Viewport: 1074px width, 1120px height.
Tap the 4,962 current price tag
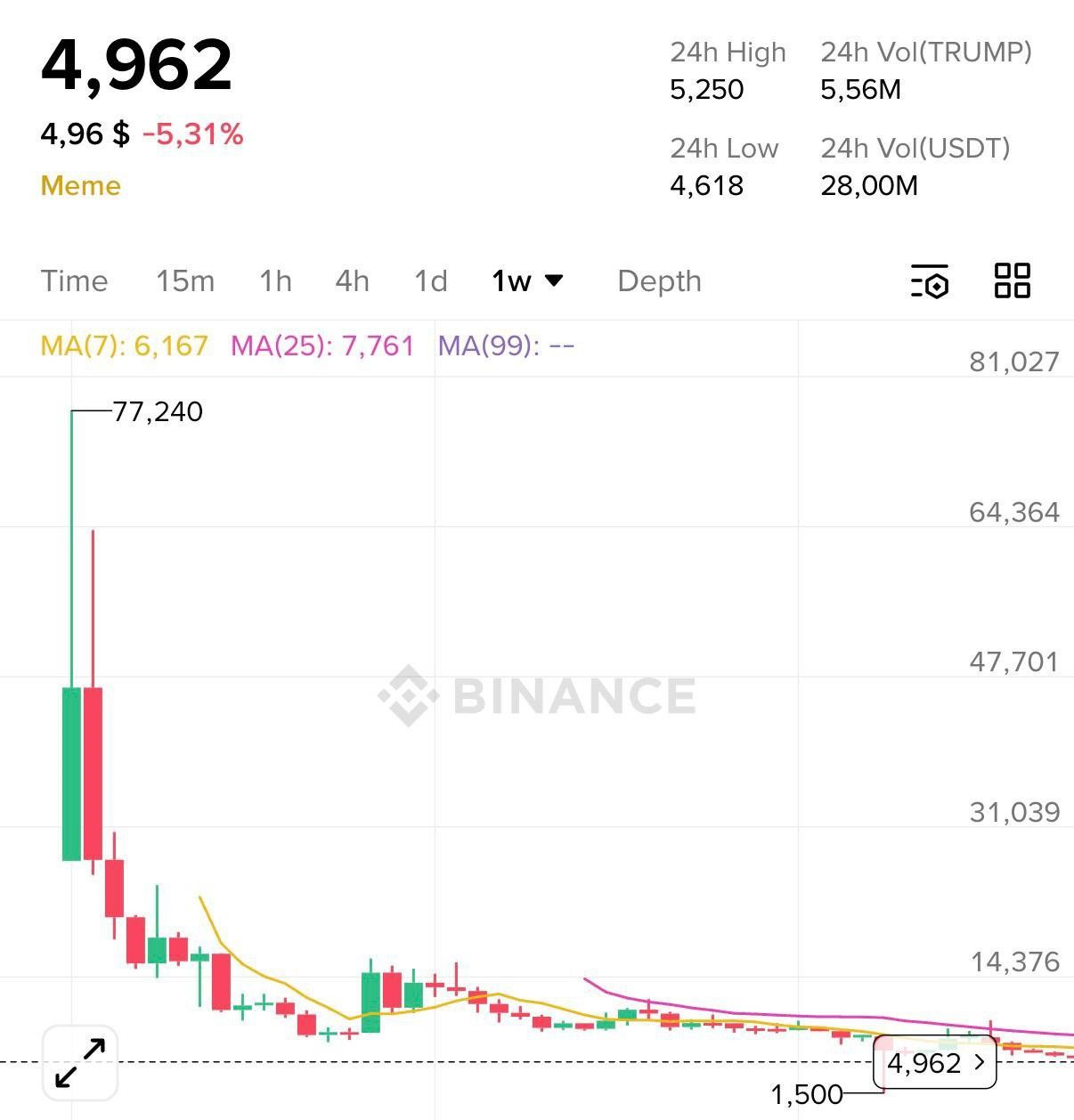[935, 1063]
